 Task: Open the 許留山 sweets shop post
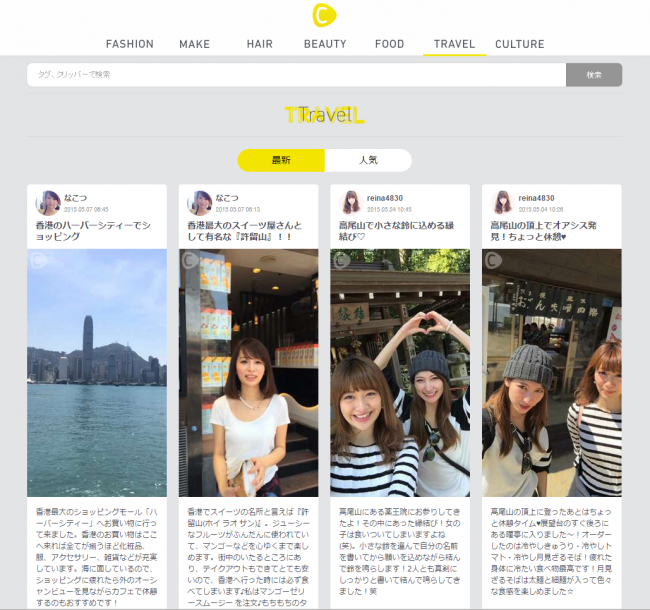(249, 232)
